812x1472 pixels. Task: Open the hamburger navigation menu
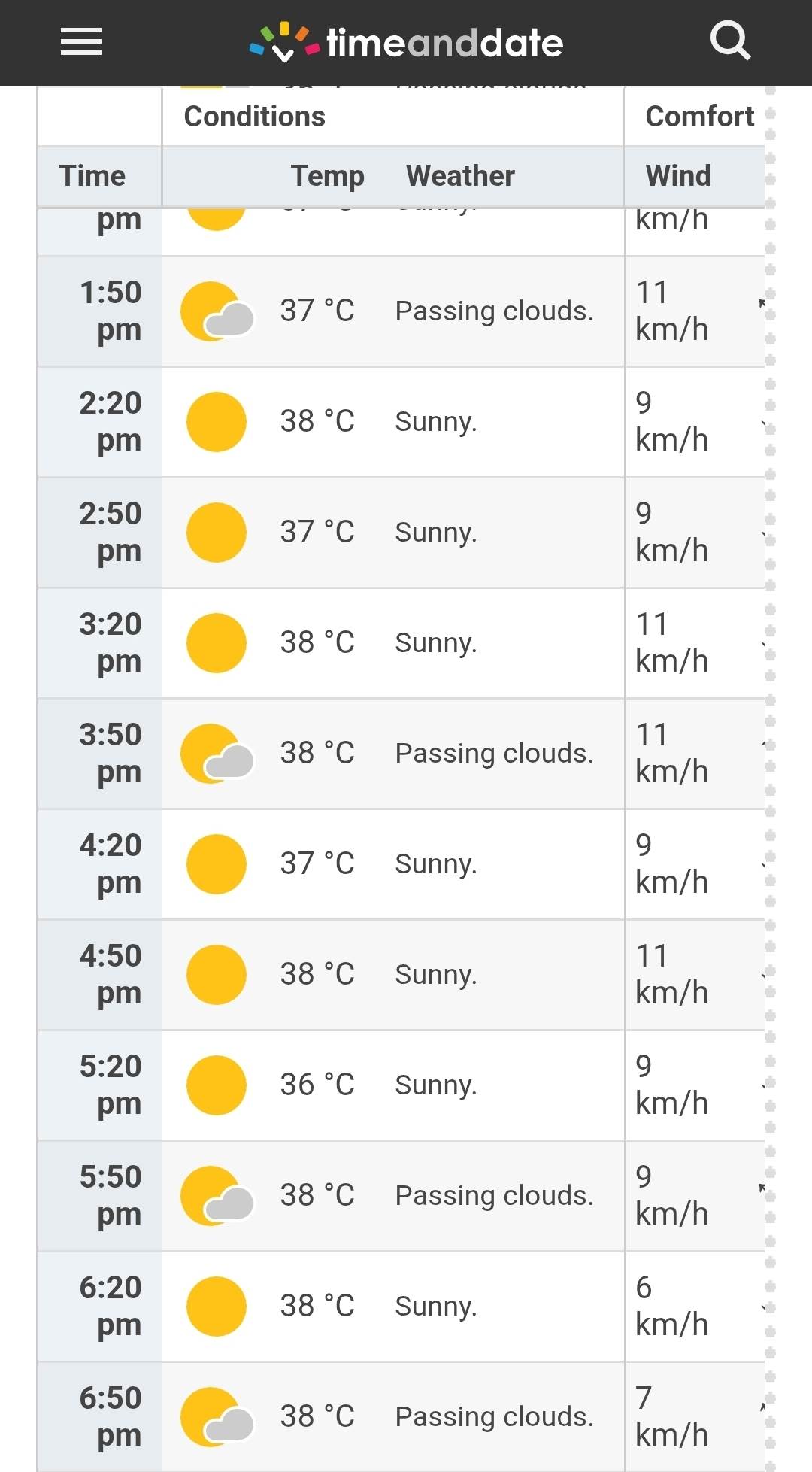(x=81, y=42)
